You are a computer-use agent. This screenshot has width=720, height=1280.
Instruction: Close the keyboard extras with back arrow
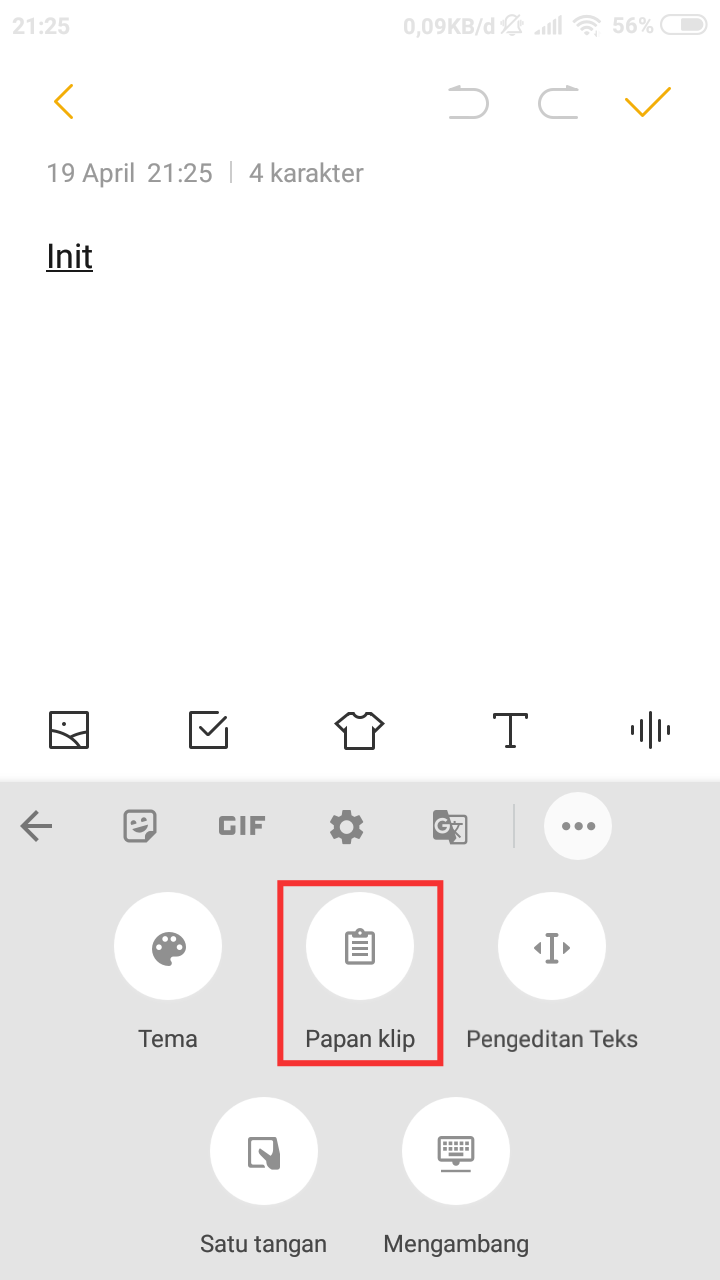(36, 826)
